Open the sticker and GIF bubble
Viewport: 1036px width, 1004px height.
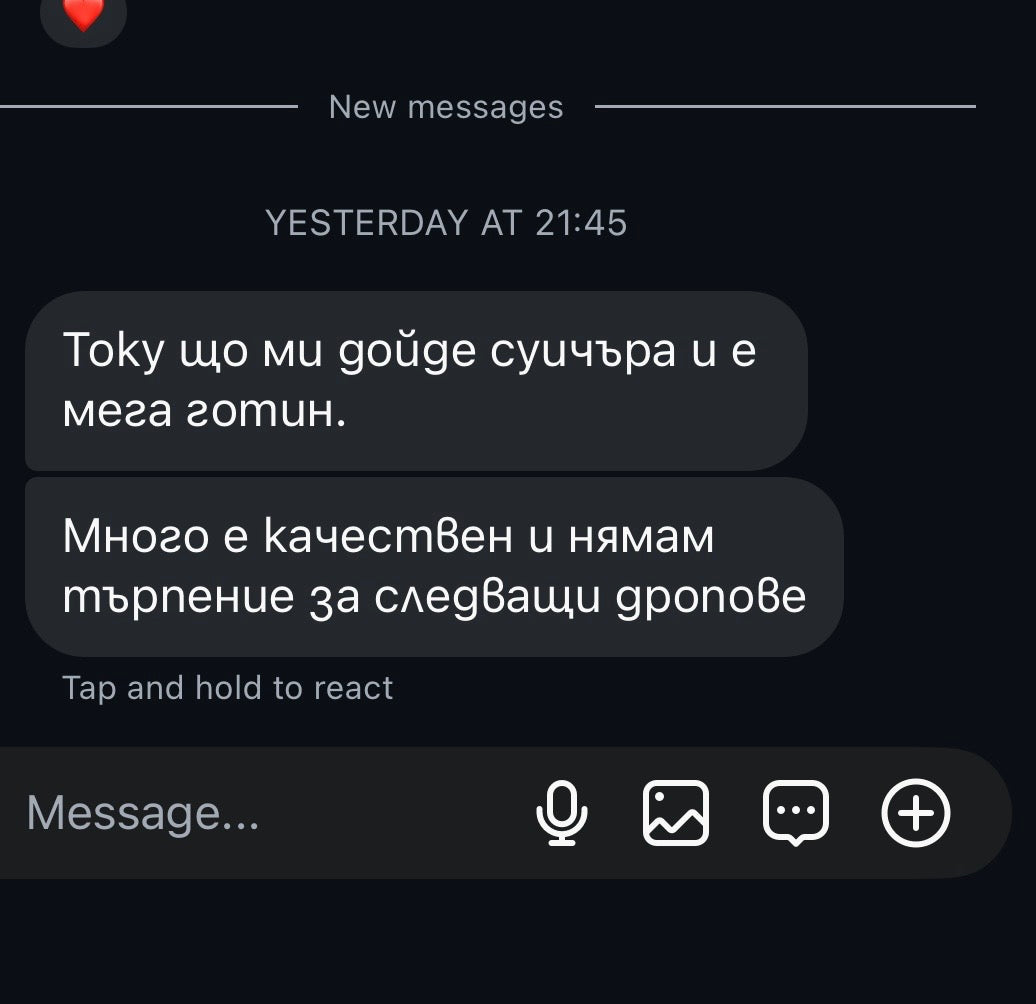click(x=796, y=813)
